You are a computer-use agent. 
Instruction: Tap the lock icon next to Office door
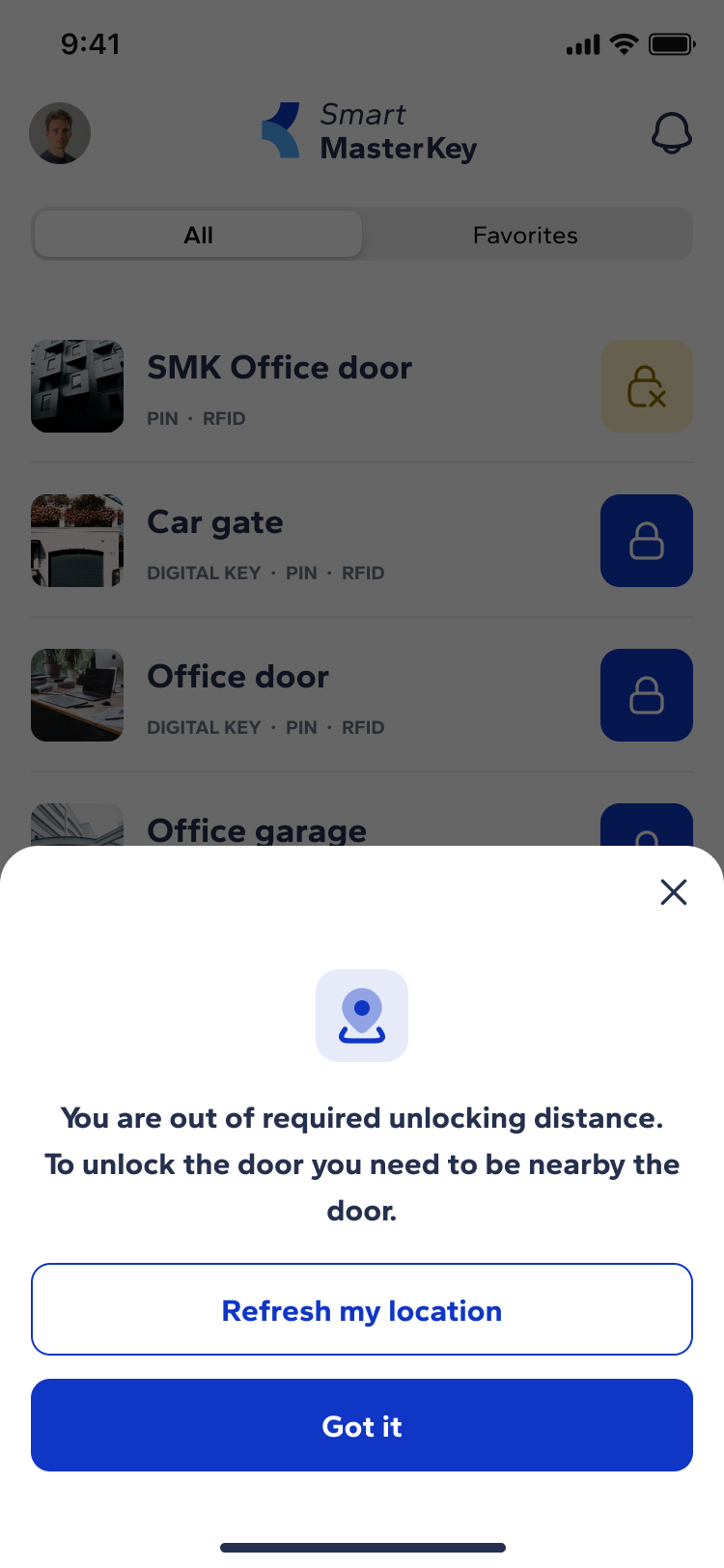646,695
